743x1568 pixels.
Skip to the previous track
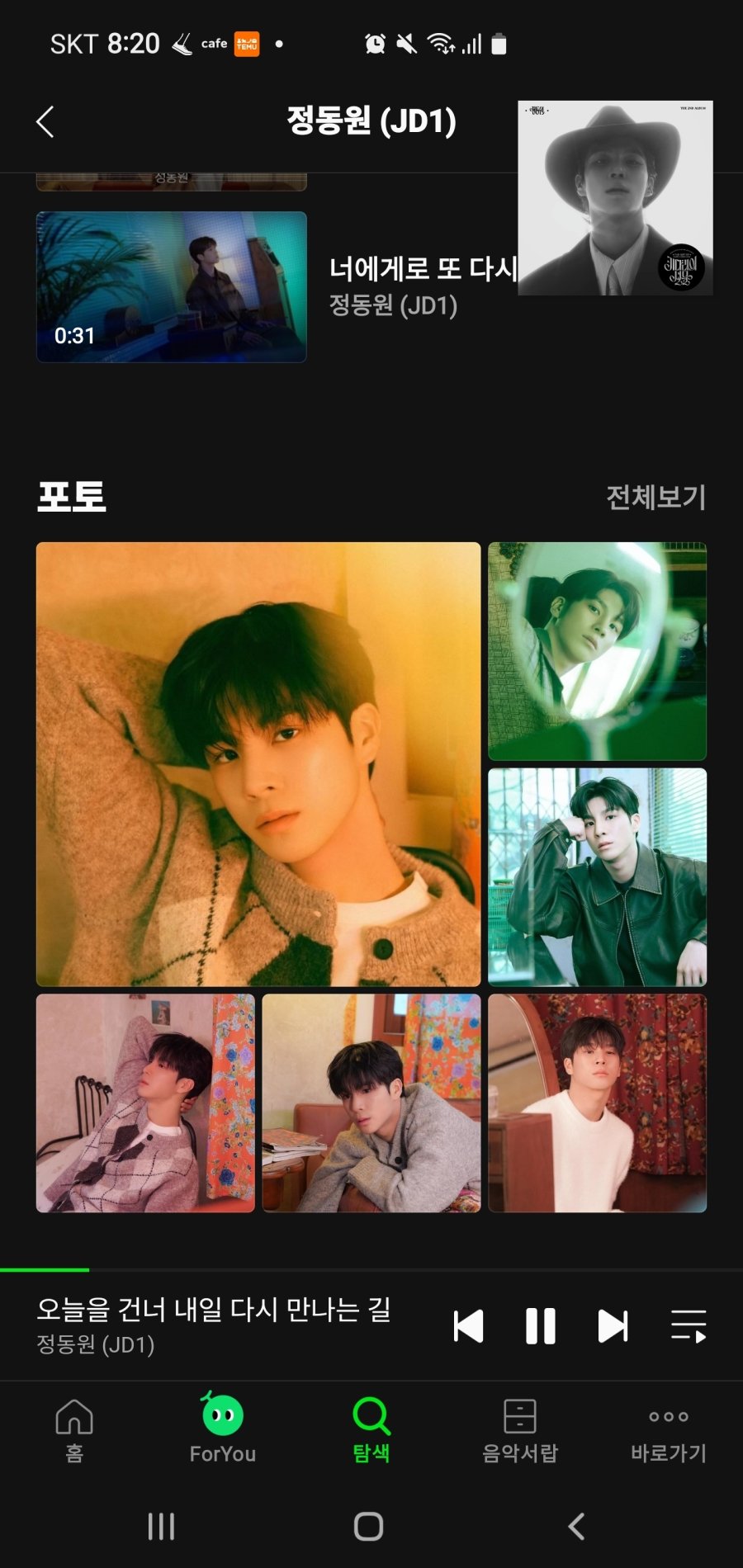coord(468,1326)
